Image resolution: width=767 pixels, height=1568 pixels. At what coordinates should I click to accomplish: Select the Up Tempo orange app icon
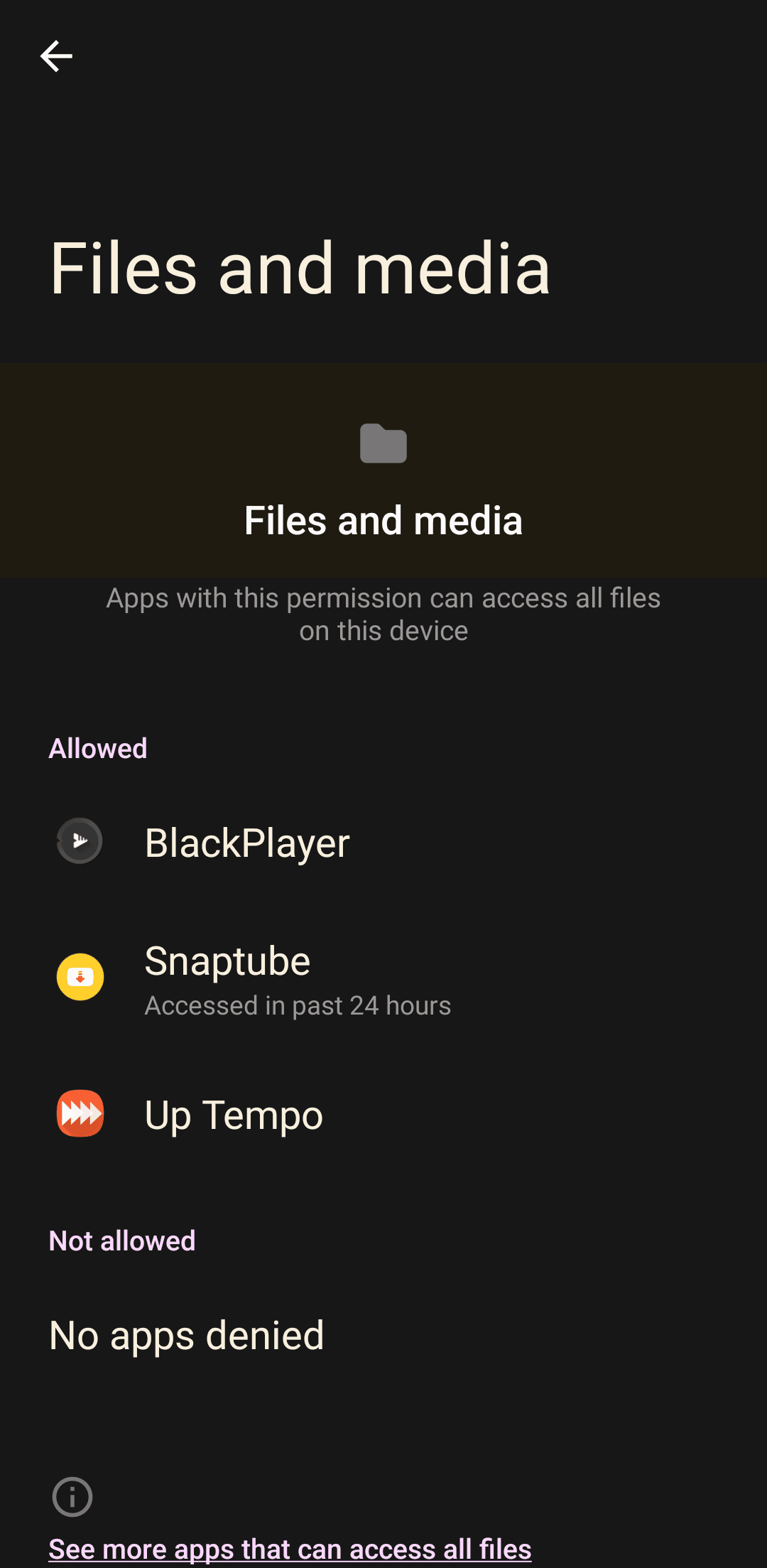coord(80,1113)
